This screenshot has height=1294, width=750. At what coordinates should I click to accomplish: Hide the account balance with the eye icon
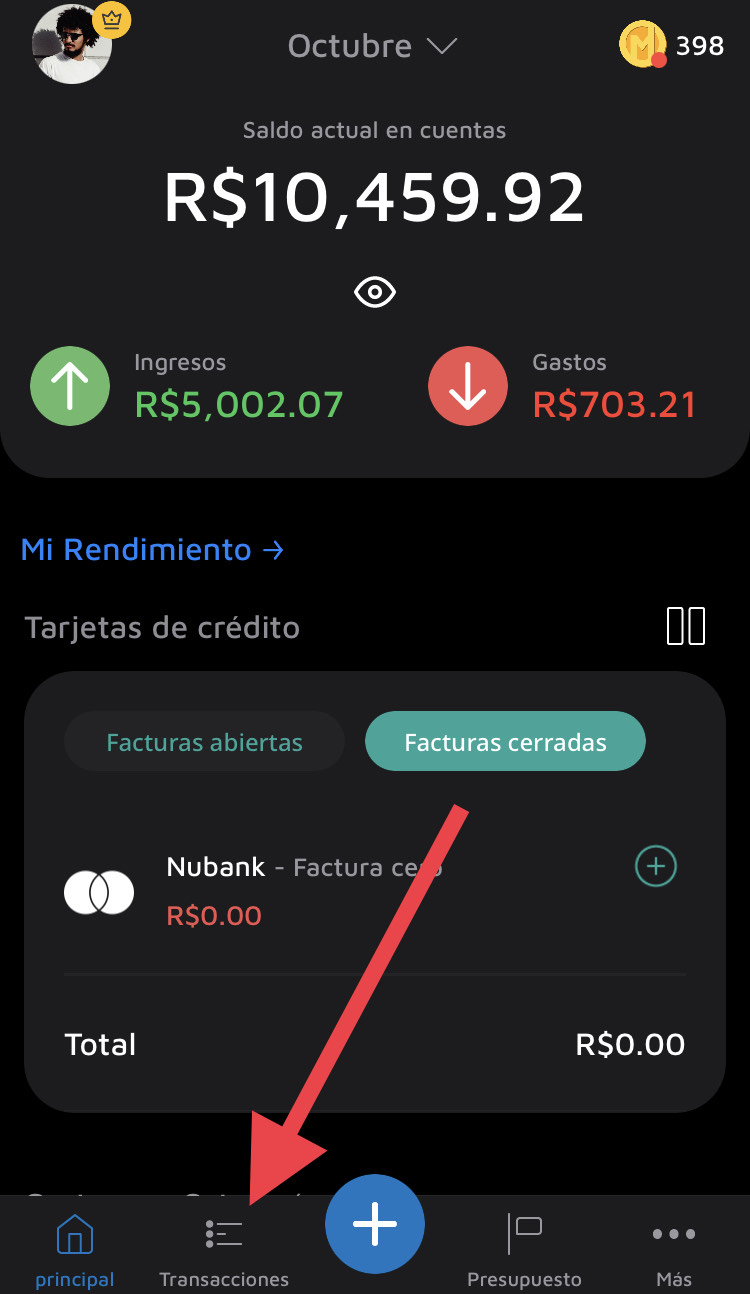pyautogui.click(x=375, y=293)
